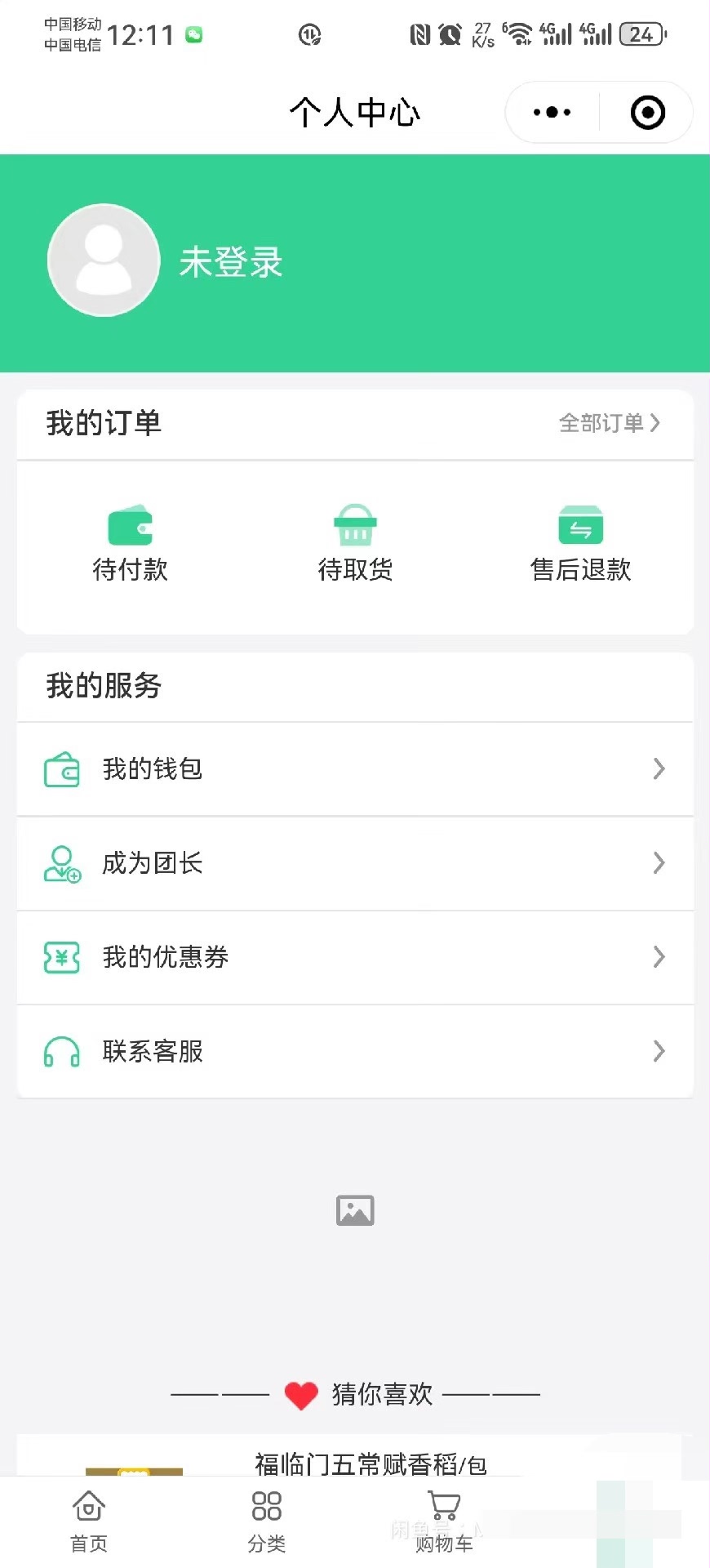Go to the 购物车 shopping cart tab
This screenshot has height=1568, width=710.
click(444, 1522)
